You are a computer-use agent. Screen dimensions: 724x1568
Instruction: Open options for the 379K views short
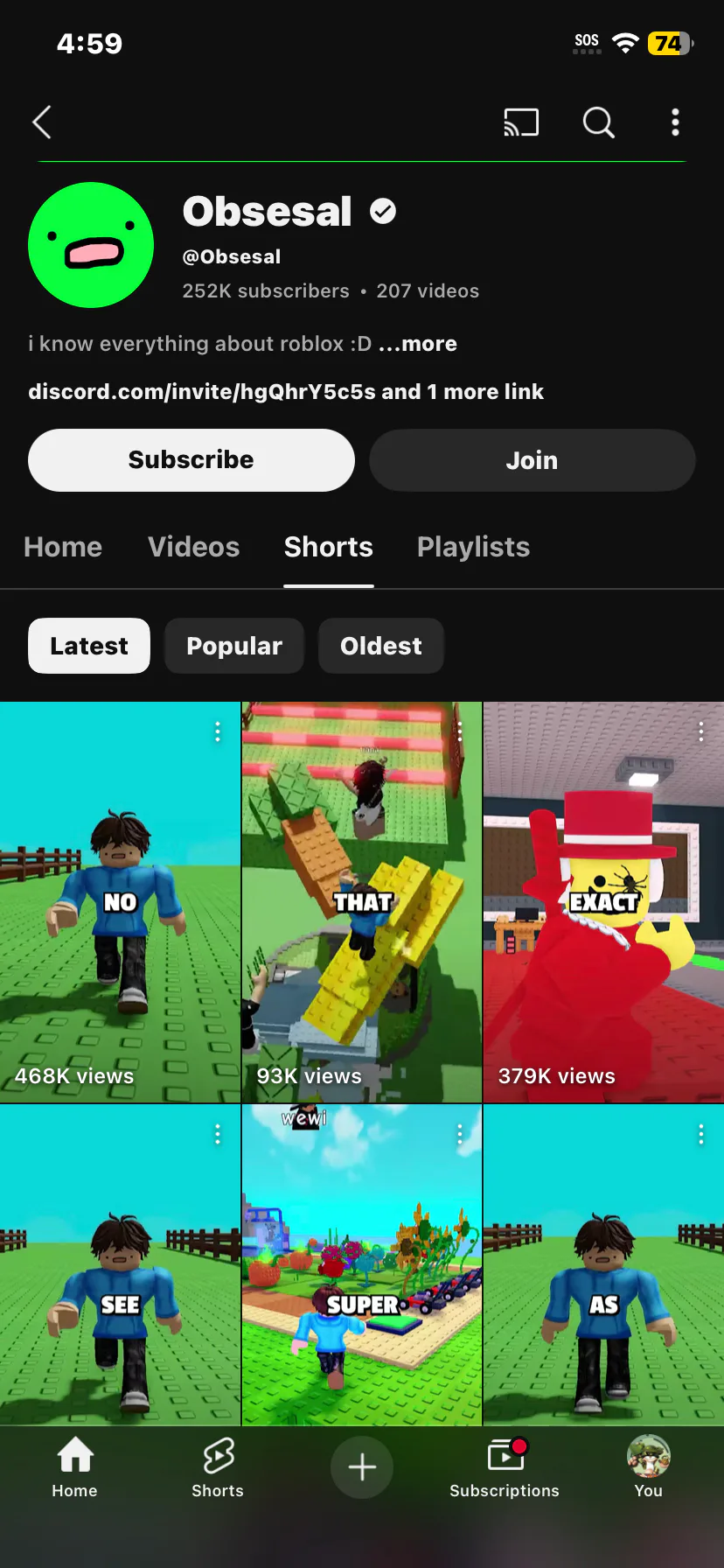click(701, 732)
